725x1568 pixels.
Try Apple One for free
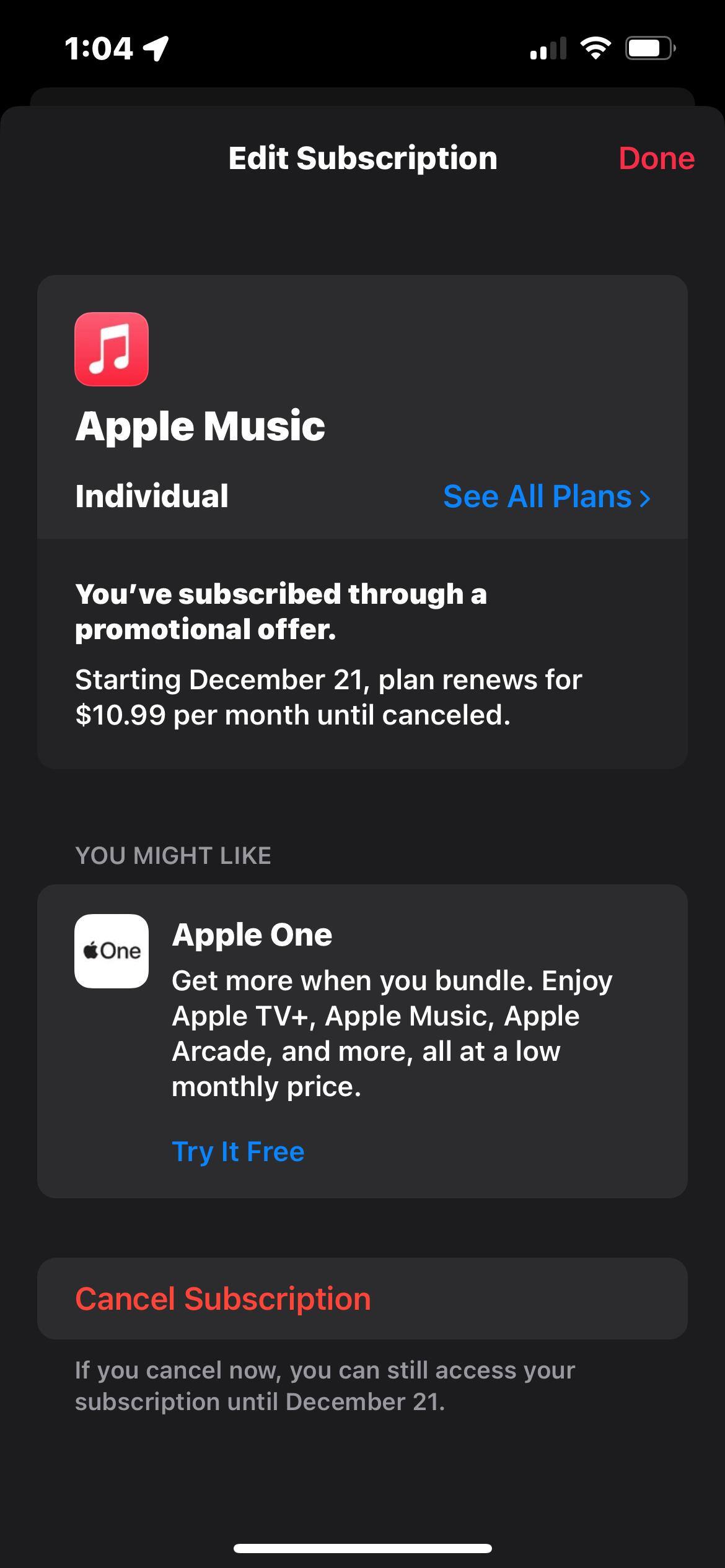click(x=238, y=1152)
